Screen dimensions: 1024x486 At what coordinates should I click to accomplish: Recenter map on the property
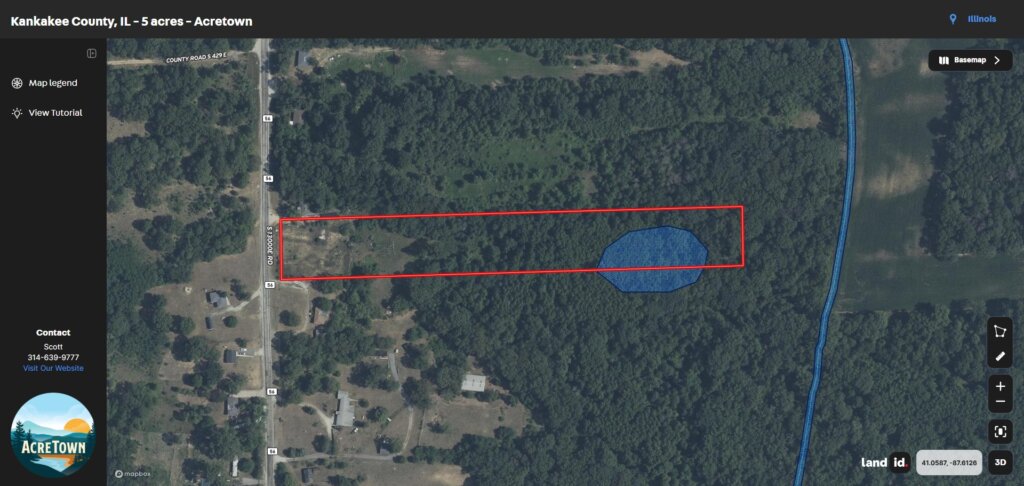point(999,431)
